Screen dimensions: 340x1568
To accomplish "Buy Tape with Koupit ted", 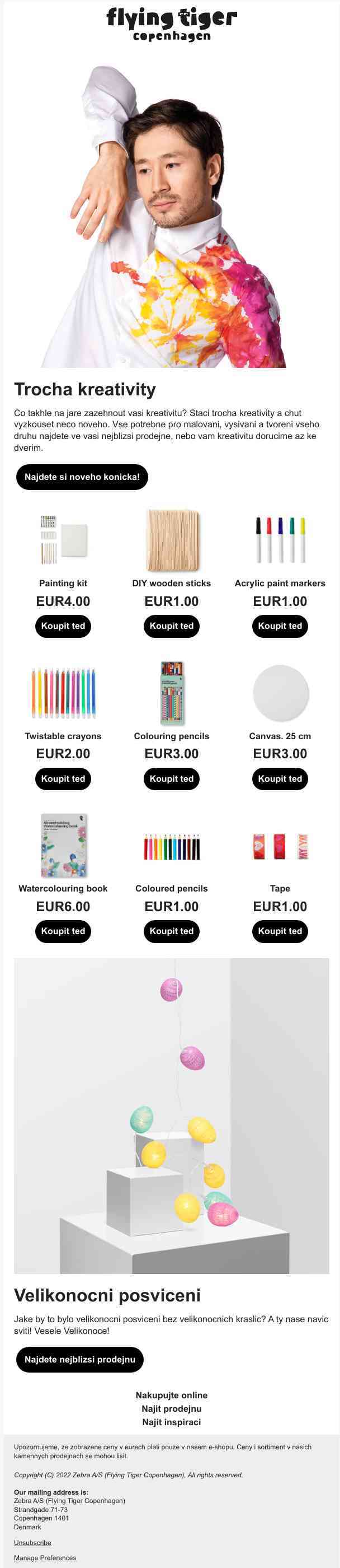I will coord(280,931).
